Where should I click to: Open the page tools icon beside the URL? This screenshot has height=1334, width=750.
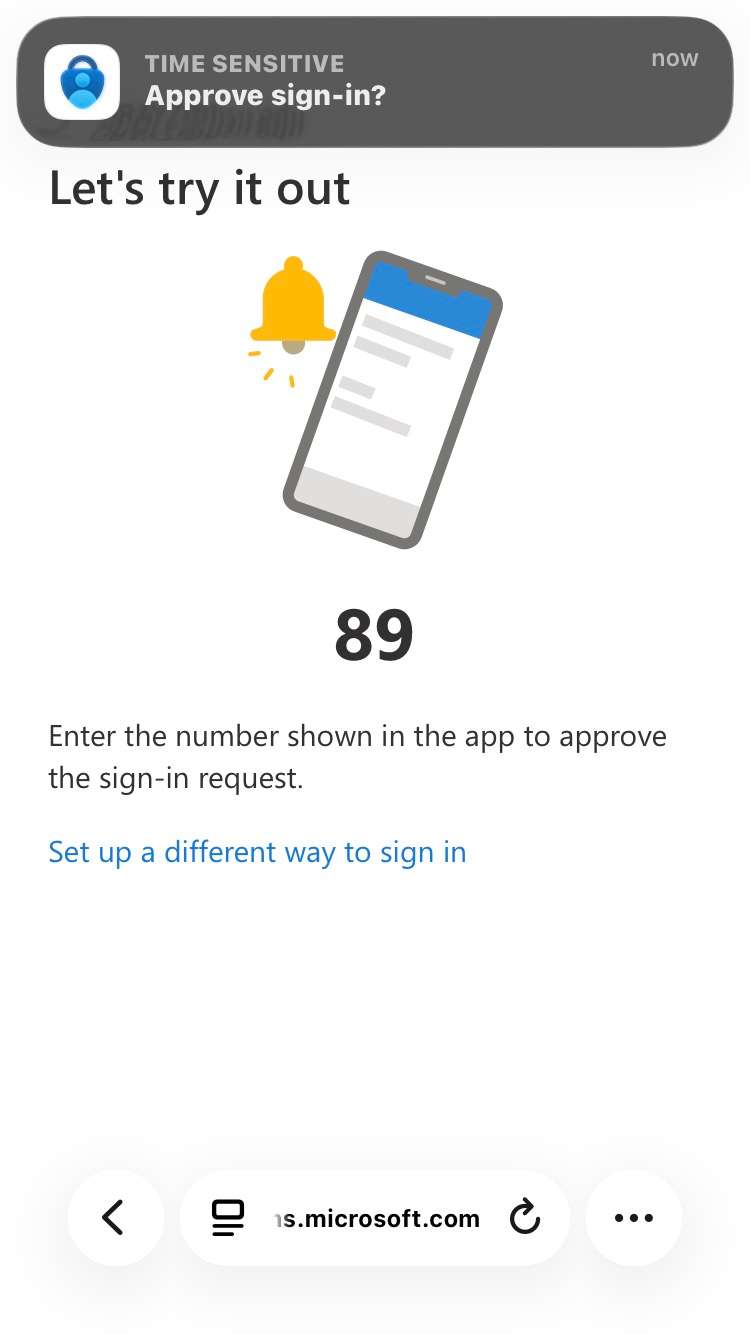click(228, 1218)
